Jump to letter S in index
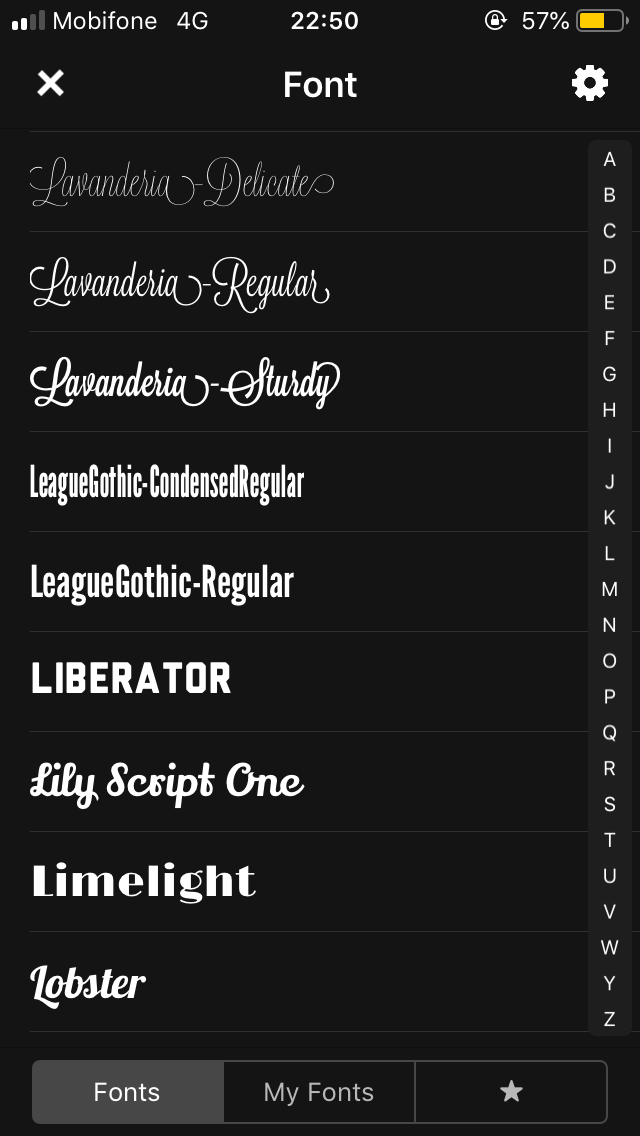This screenshot has height=1136, width=640. tap(609, 804)
